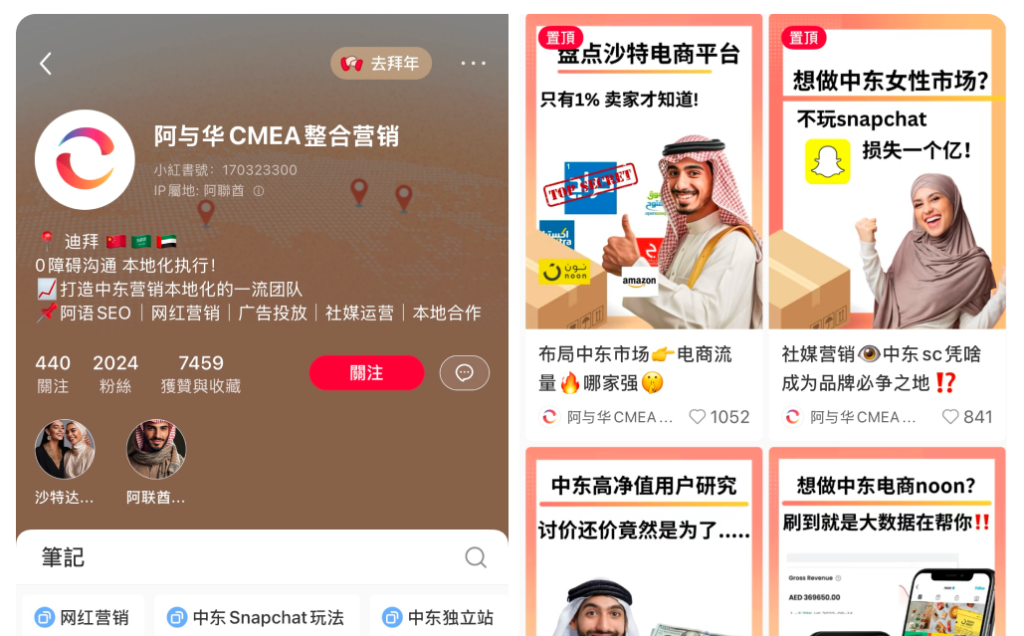Go back using the arrow icon
Viewport: 1024px width, 636px height.
45,64
